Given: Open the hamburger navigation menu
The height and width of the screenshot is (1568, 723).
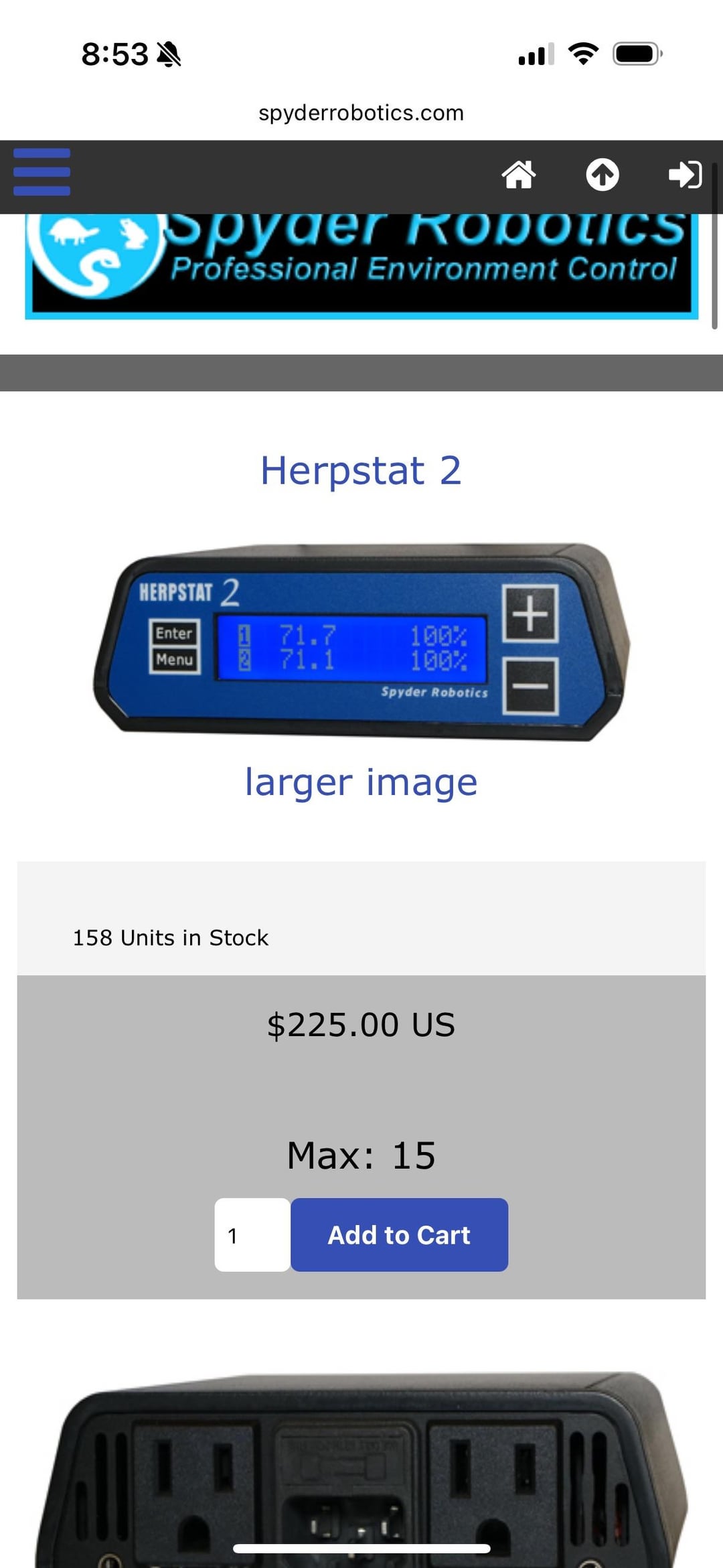Looking at the screenshot, I should point(42,172).
